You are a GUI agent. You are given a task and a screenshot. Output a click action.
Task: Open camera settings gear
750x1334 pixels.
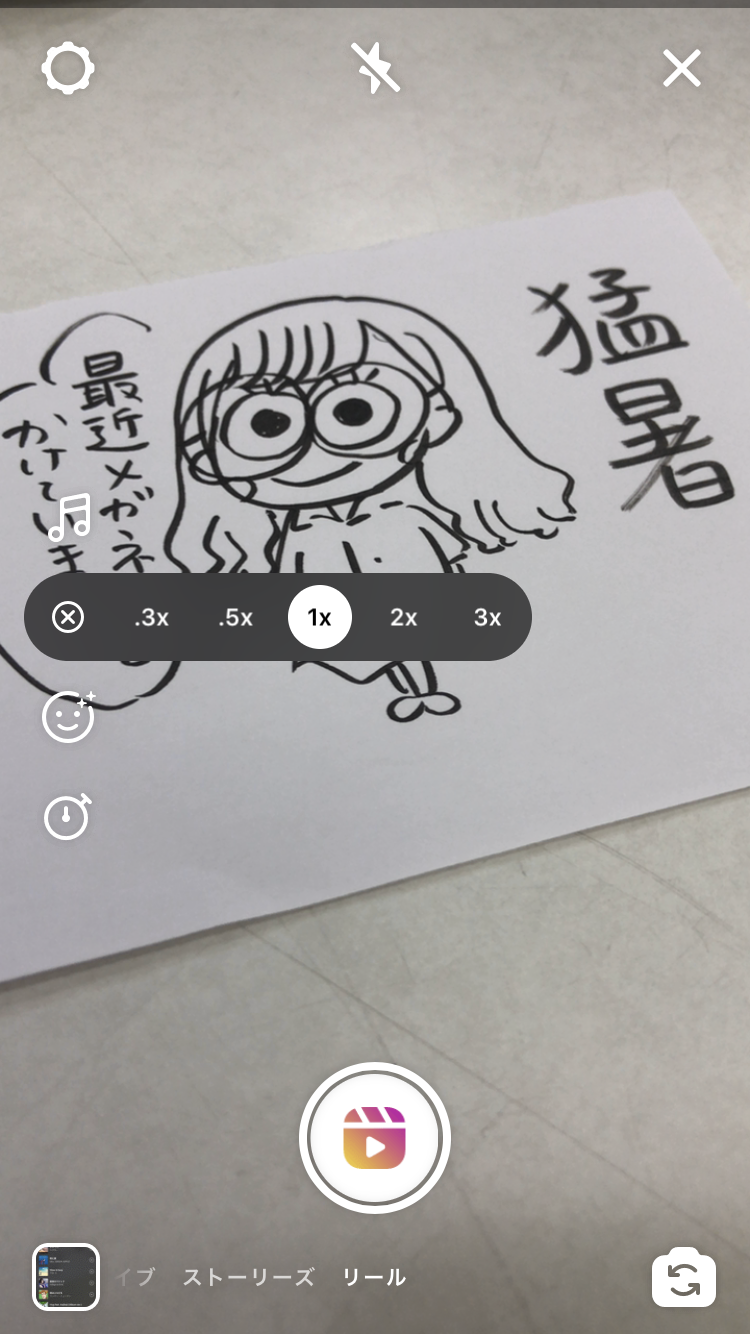(68, 69)
